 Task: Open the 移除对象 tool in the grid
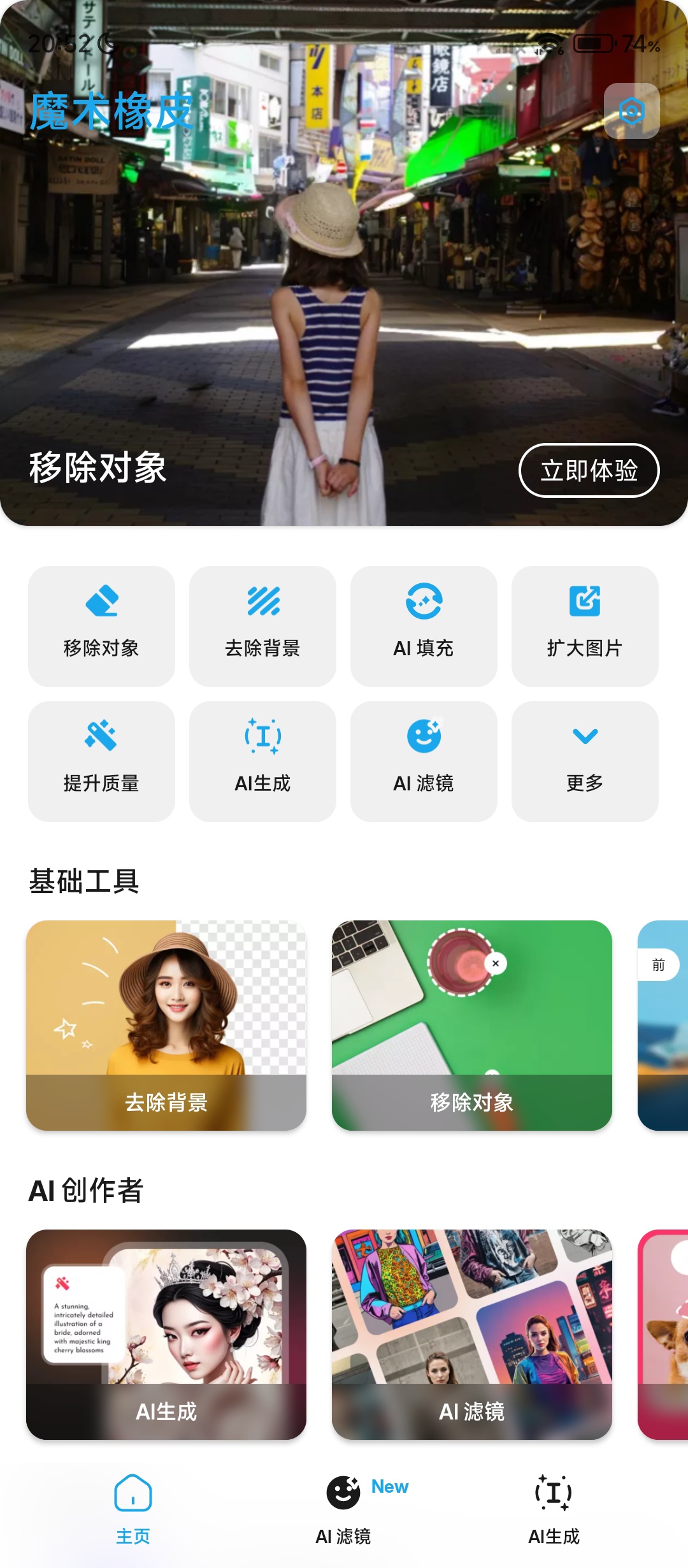(x=101, y=626)
